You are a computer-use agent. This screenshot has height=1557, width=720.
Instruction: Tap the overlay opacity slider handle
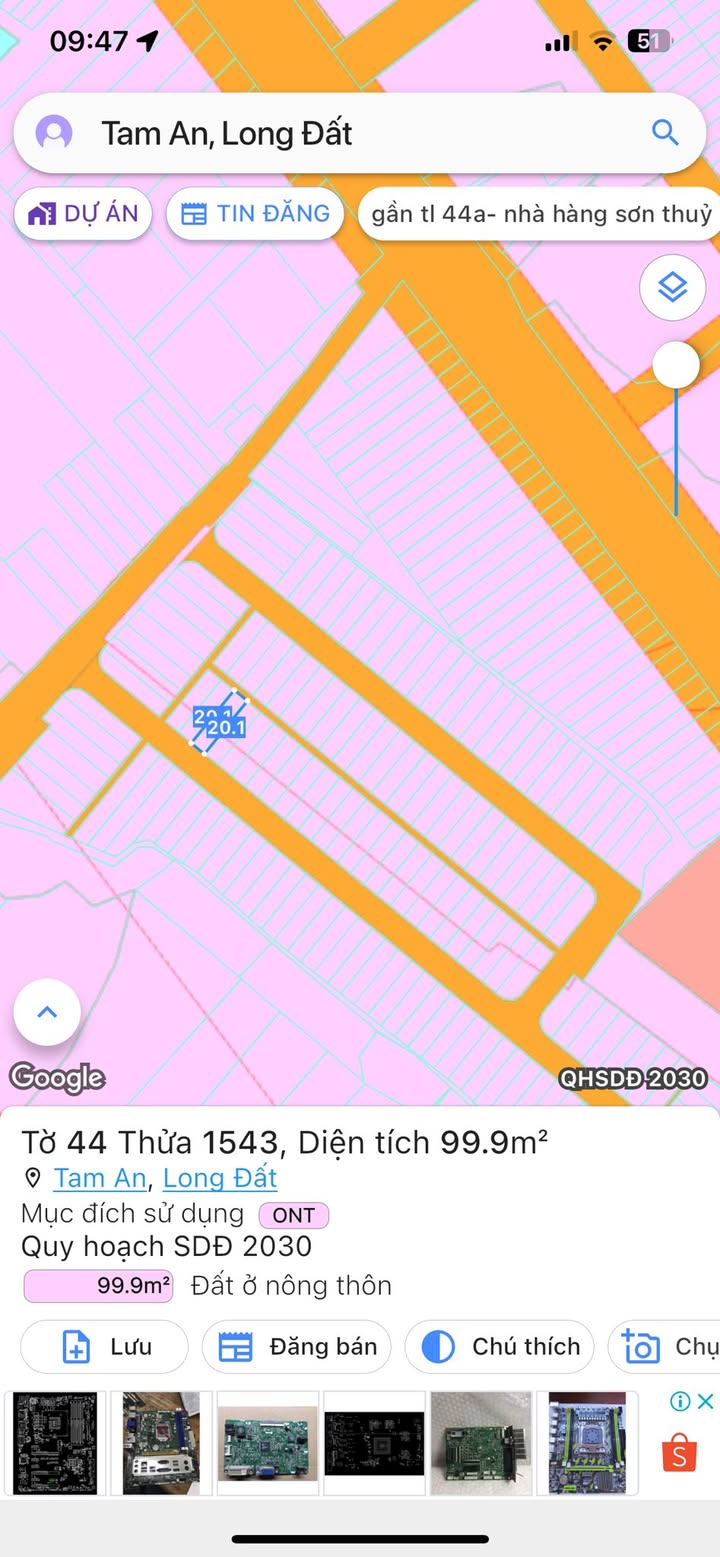click(676, 365)
